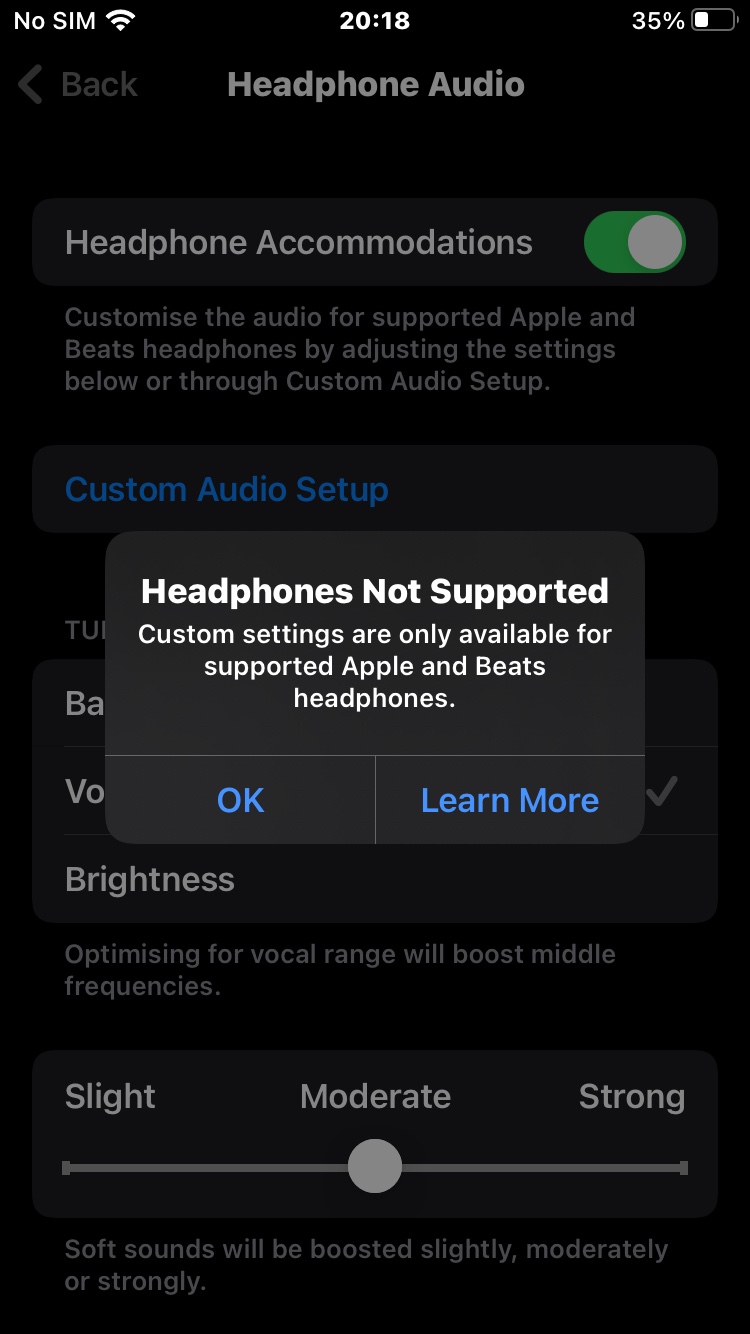This screenshot has width=750, height=1334.
Task: Tap Learn More about unsupported headphones
Action: pyautogui.click(x=509, y=800)
